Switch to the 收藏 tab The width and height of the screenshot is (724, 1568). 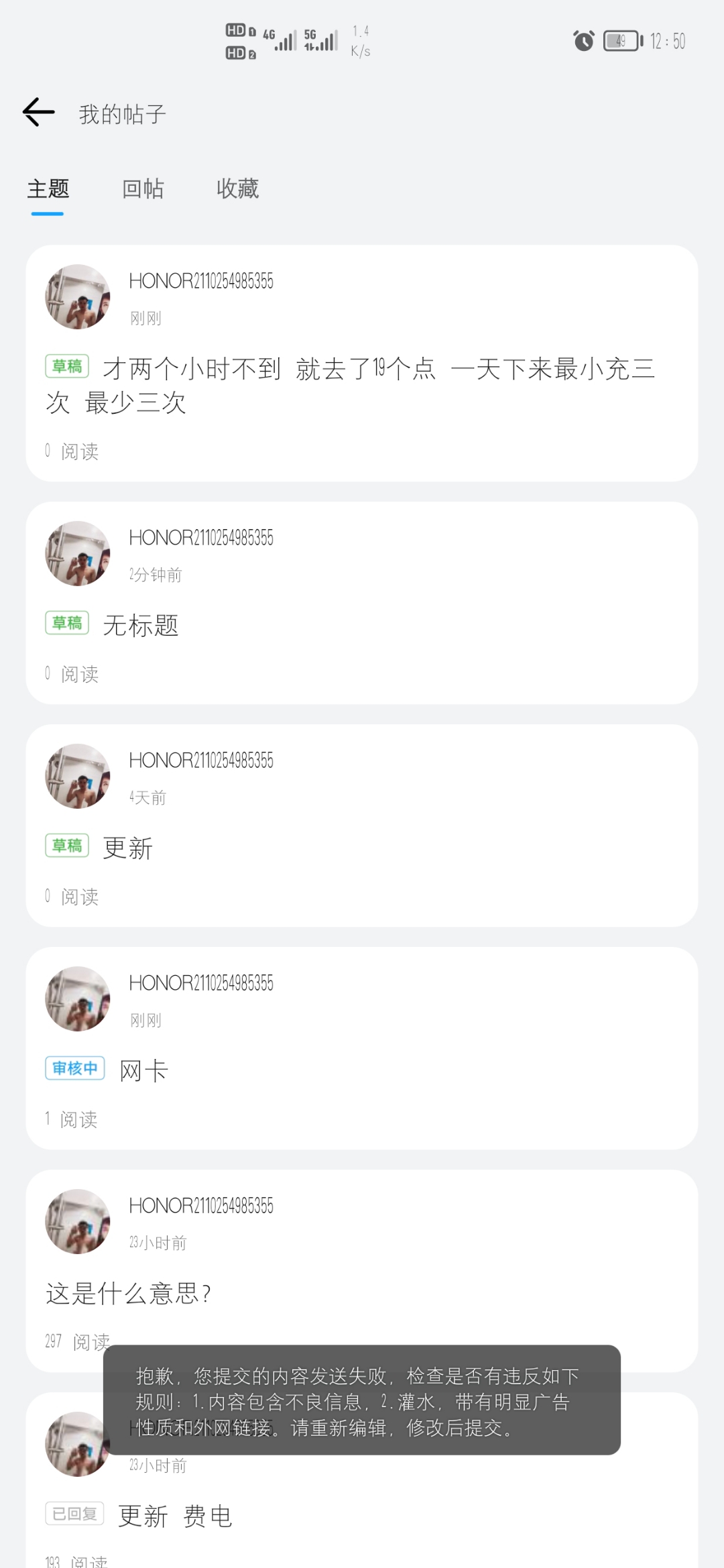pos(237,189)
